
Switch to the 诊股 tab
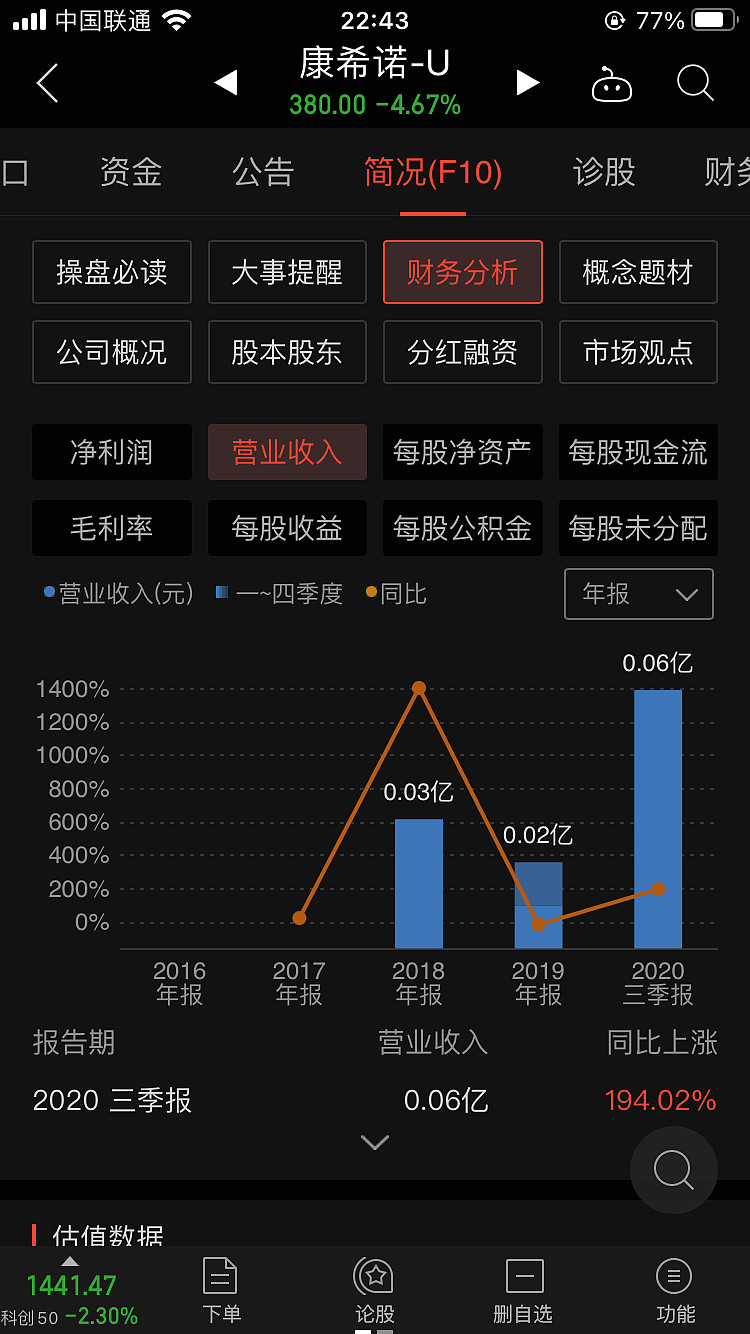(x=604, y=172)
